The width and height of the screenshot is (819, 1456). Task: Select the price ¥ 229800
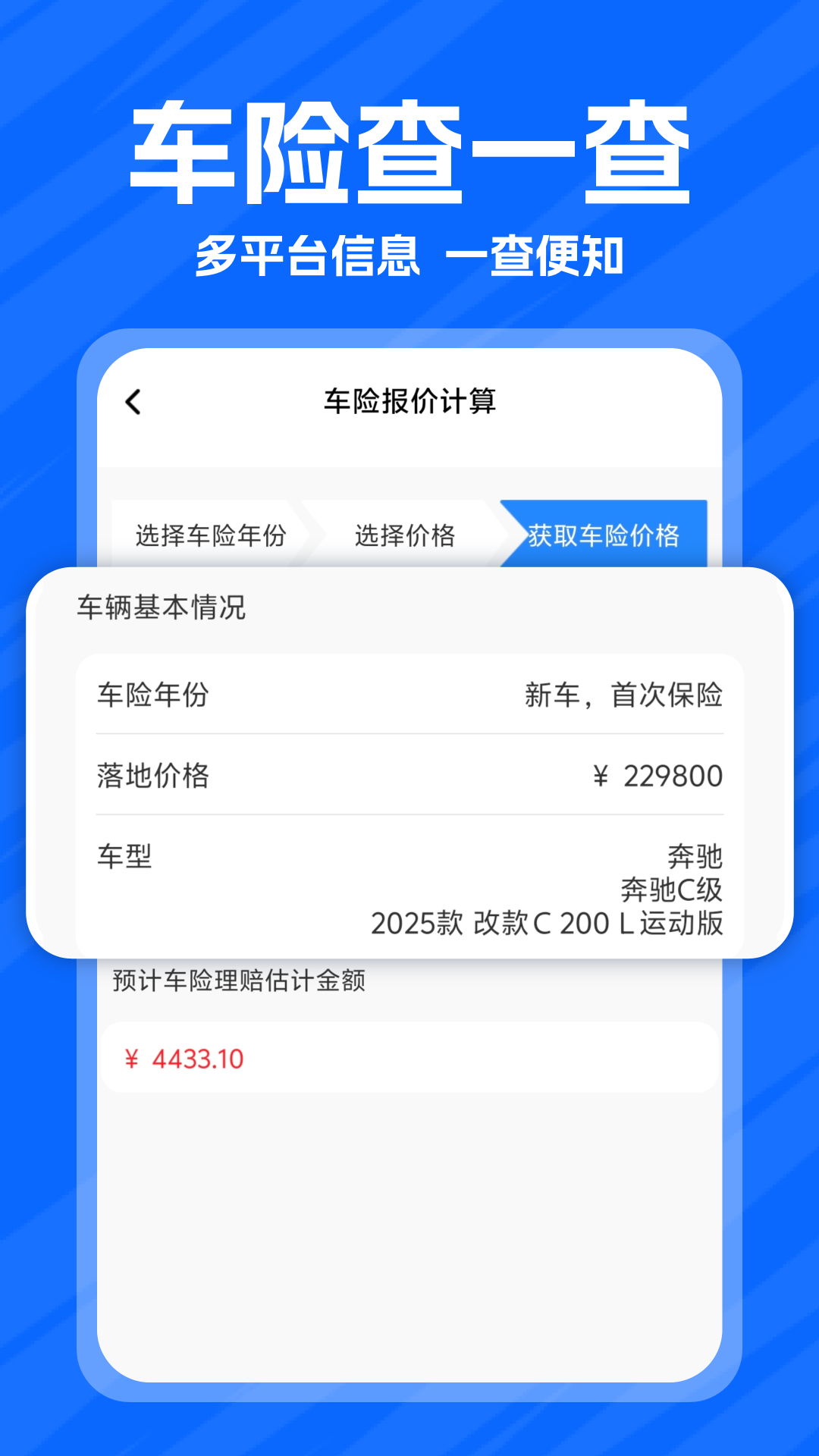[658, 775]
